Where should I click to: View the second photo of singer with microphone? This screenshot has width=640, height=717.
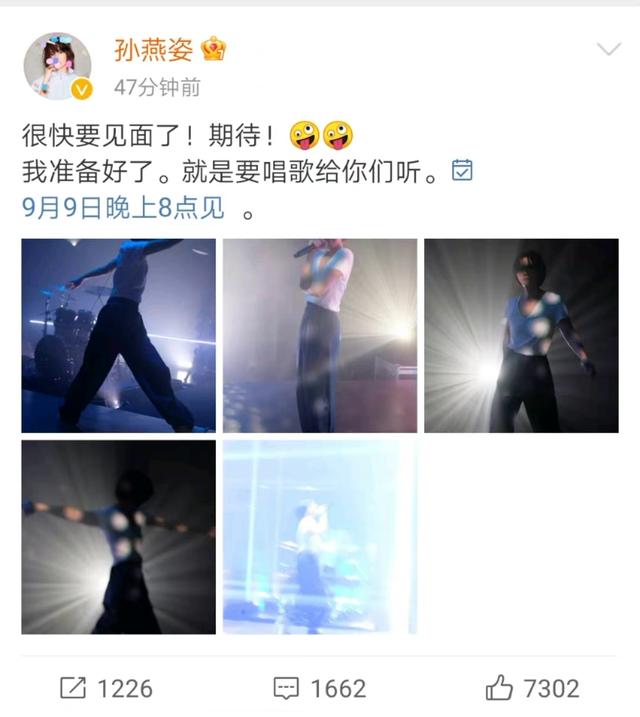tap(320, 335)
